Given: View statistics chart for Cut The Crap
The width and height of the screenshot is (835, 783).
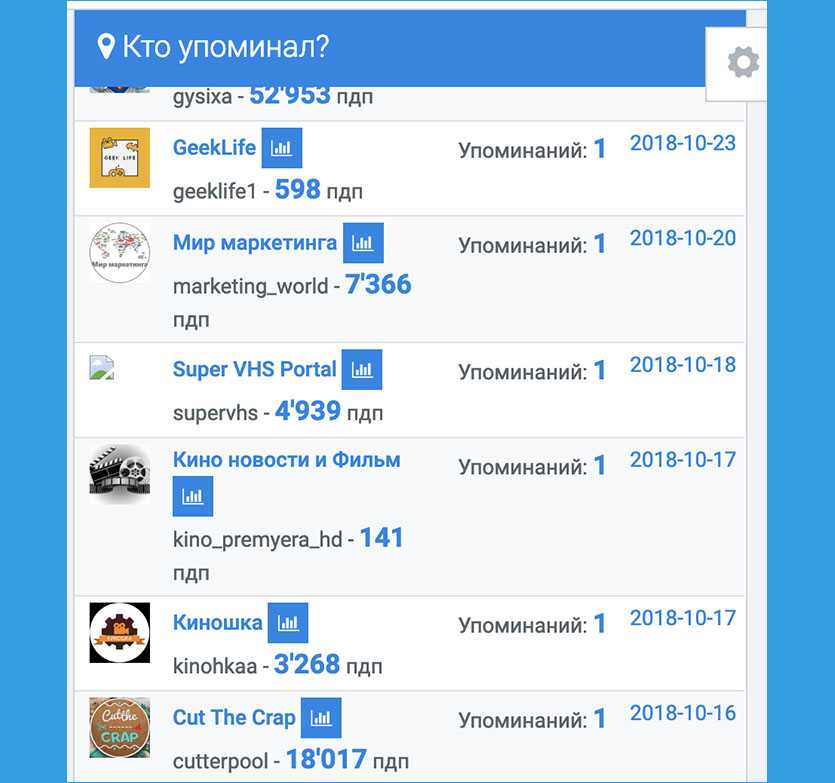Looking at the screenshot, I should click(321, 718).
